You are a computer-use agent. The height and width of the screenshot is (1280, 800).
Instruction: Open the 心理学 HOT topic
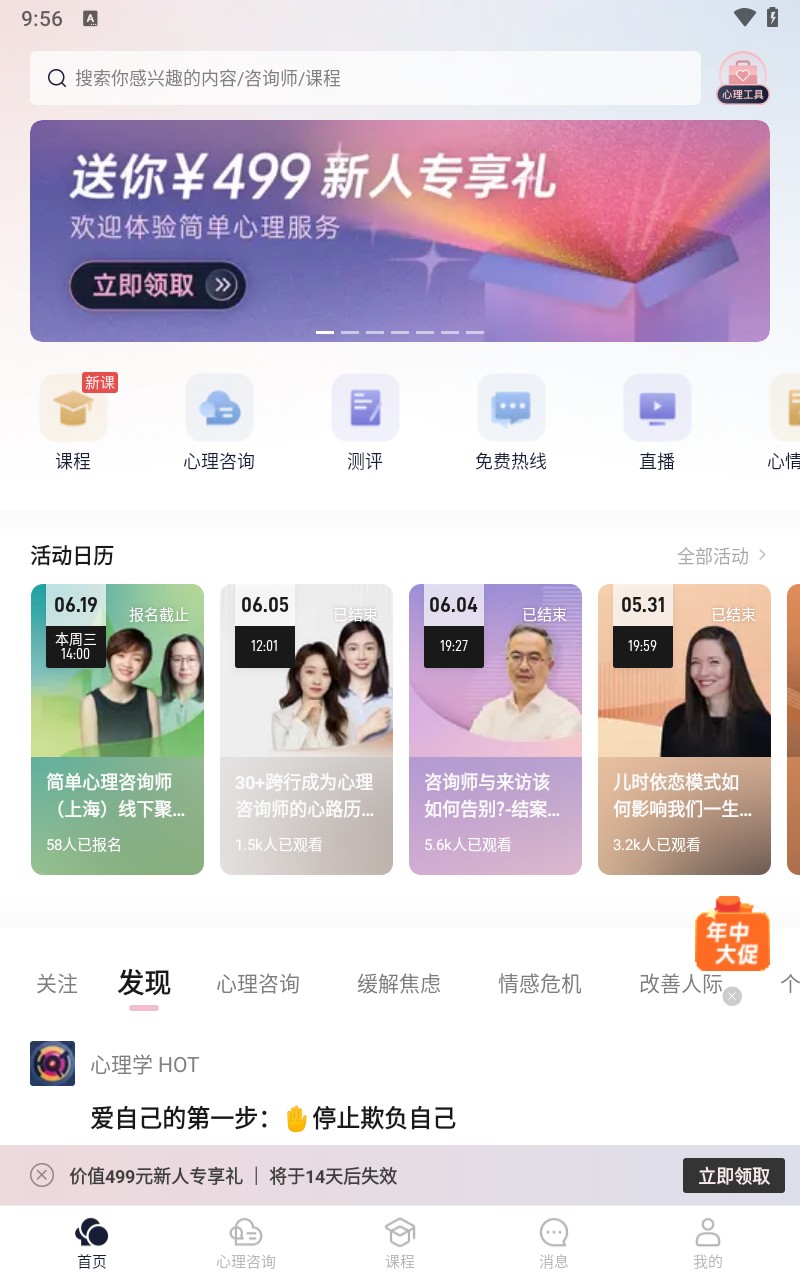point(145,1064)
